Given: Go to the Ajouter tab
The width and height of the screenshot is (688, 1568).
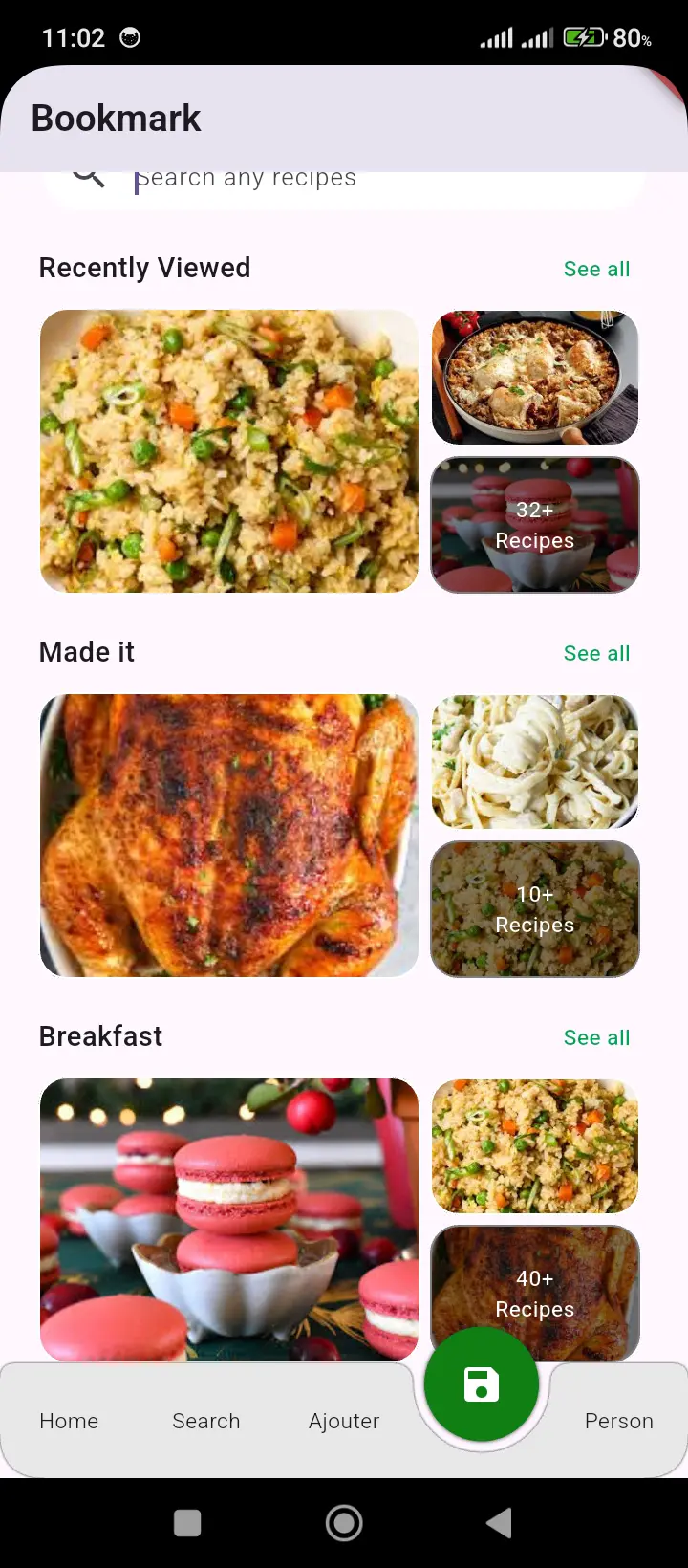Looking at the screenshot, I should [x=344, y=1422].
